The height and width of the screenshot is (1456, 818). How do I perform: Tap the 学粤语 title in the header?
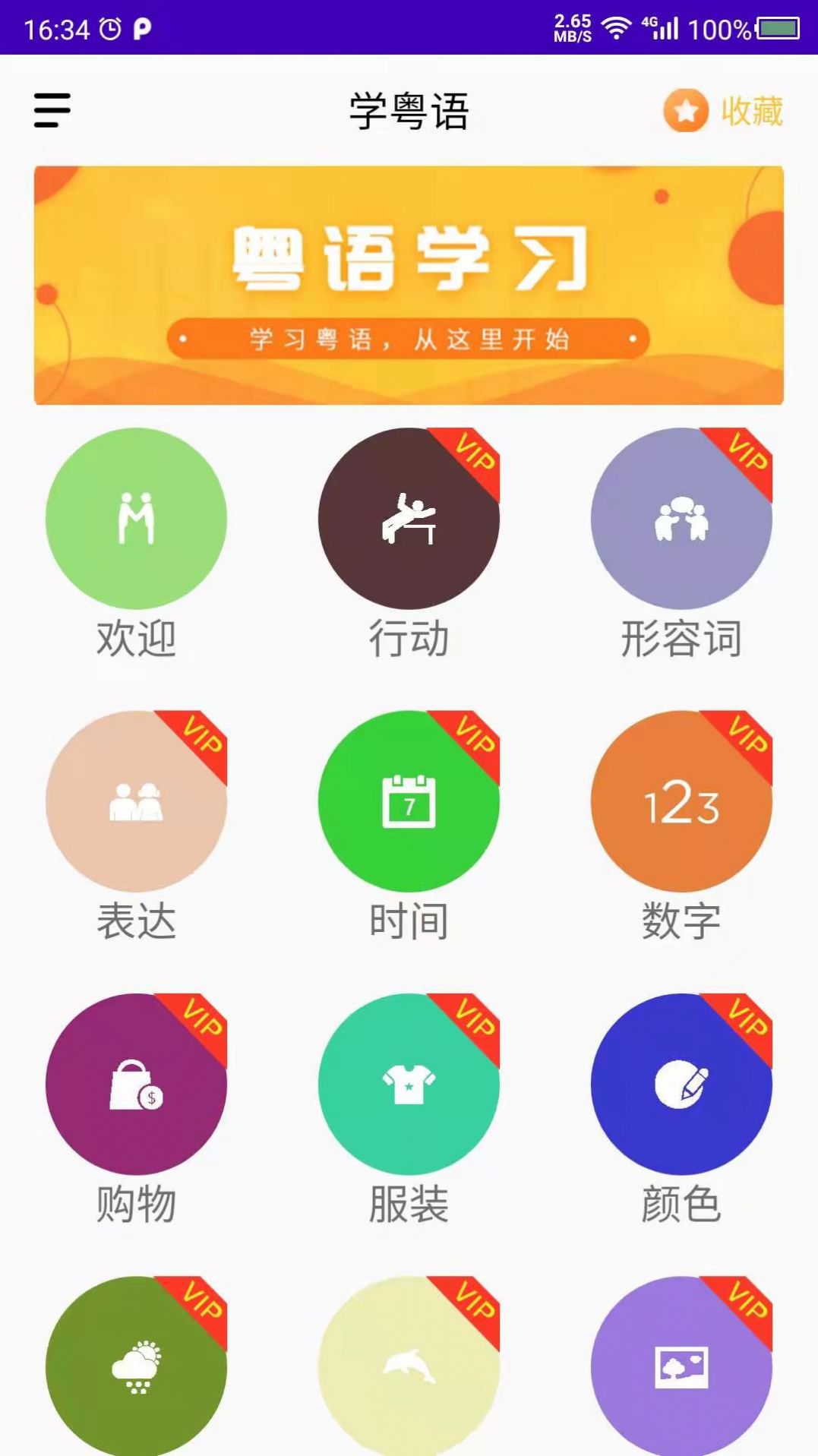pyautogui.click(x=409, y=110)
